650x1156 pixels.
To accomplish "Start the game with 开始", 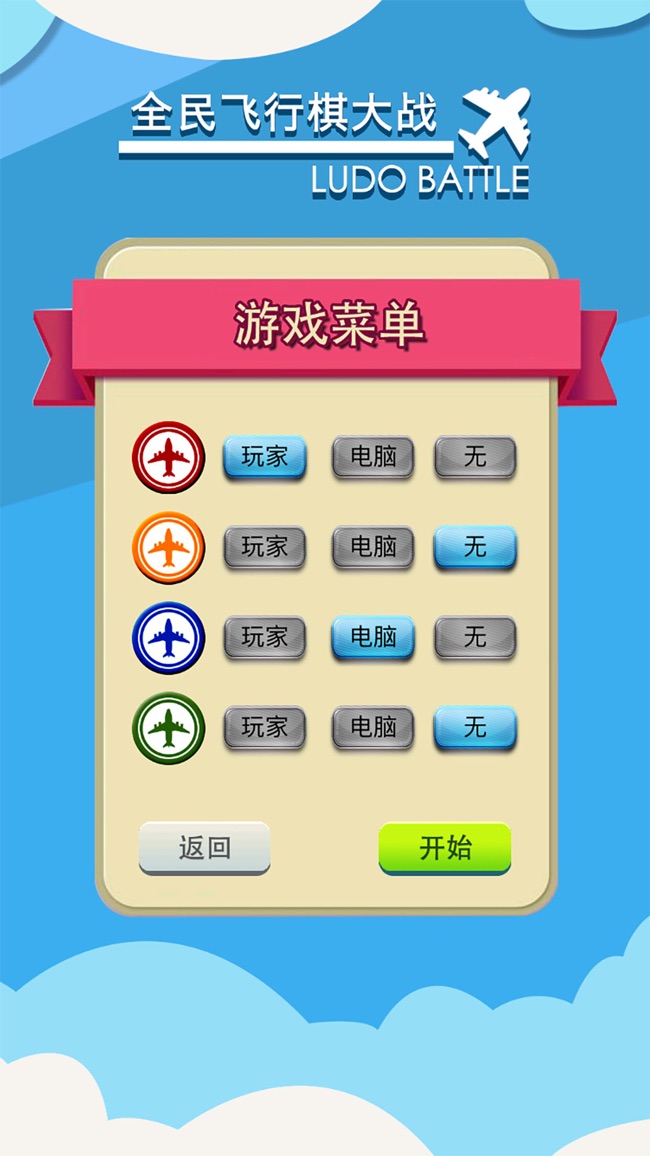I will pyautogui.click(x=445, y=848).
